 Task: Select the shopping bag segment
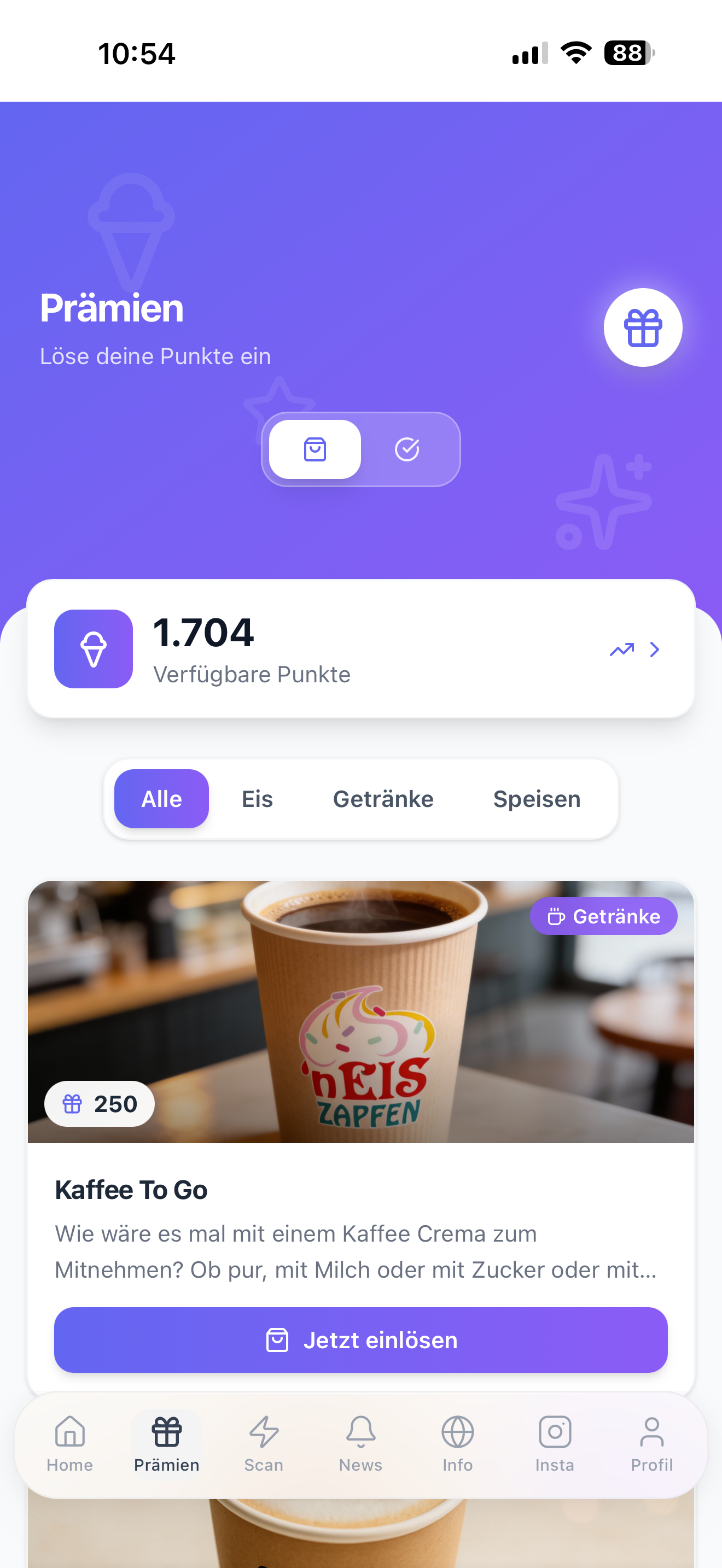pos(315,450)
